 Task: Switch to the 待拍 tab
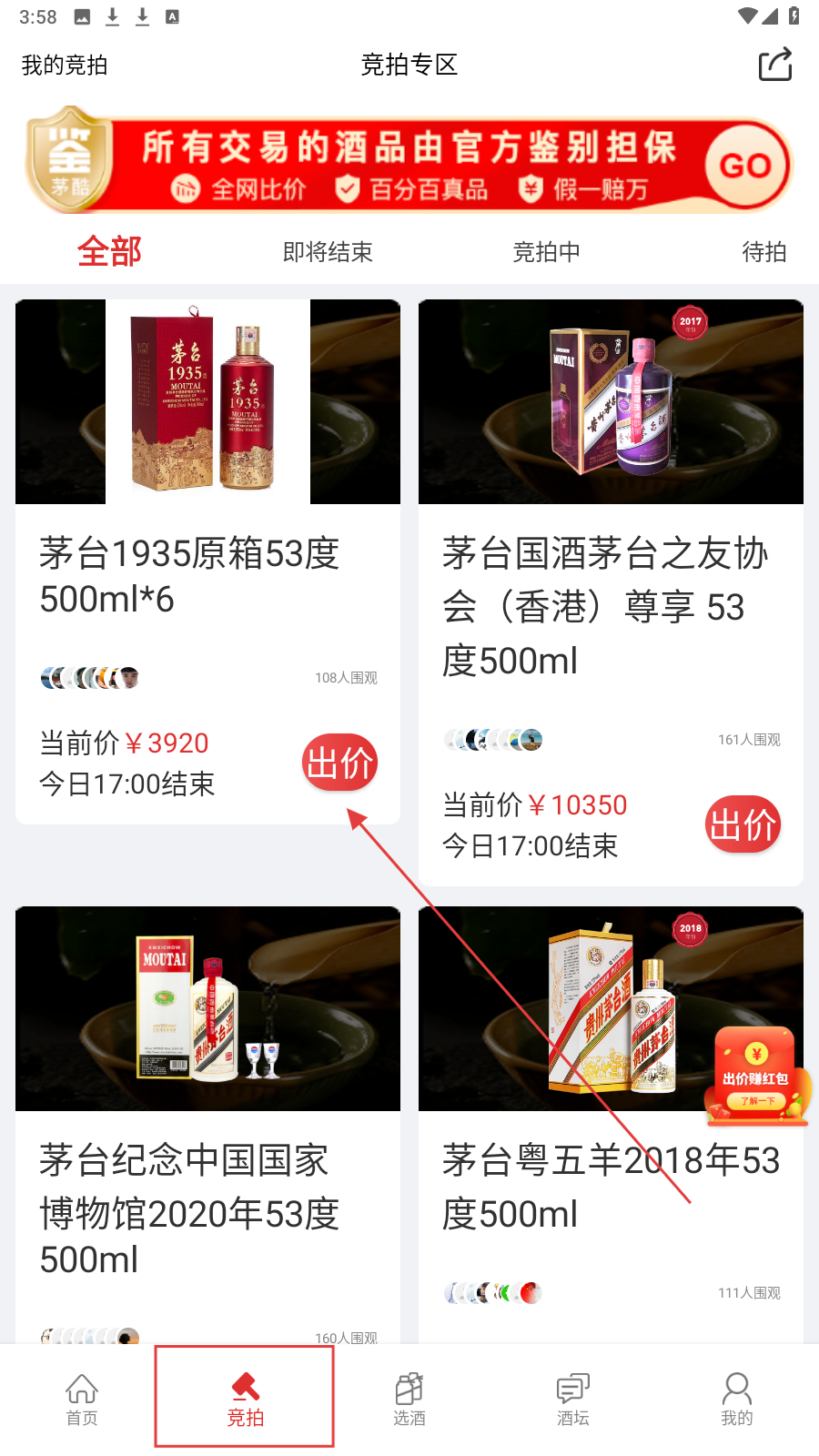click(763, 252)
